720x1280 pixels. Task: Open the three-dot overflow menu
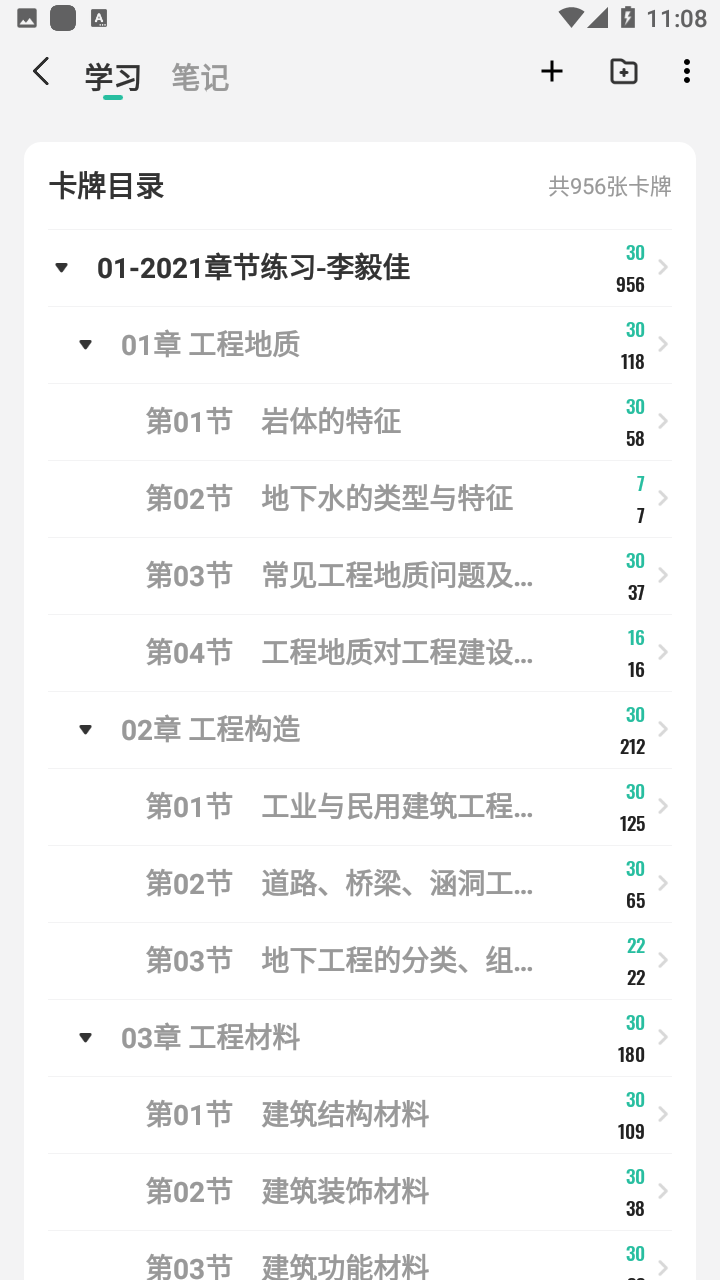point(686,71)
